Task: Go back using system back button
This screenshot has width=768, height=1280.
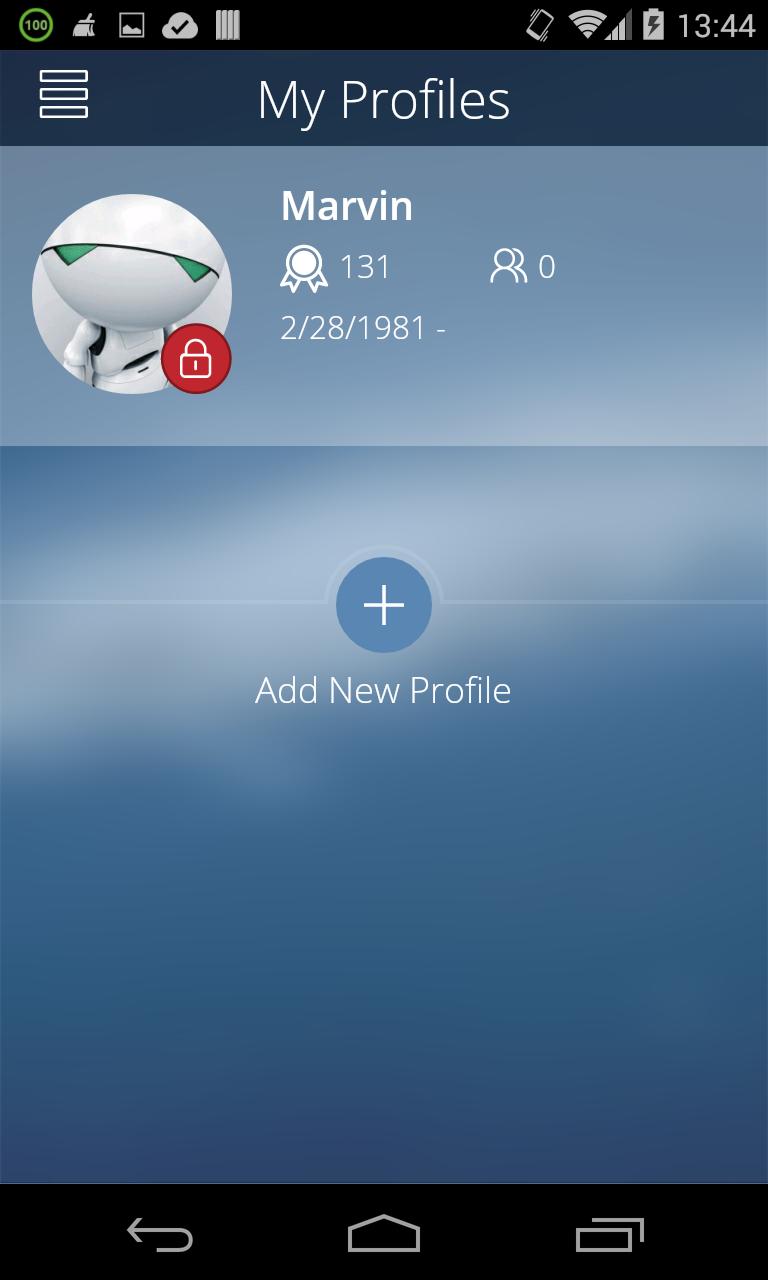Action: coord(160,1234)
